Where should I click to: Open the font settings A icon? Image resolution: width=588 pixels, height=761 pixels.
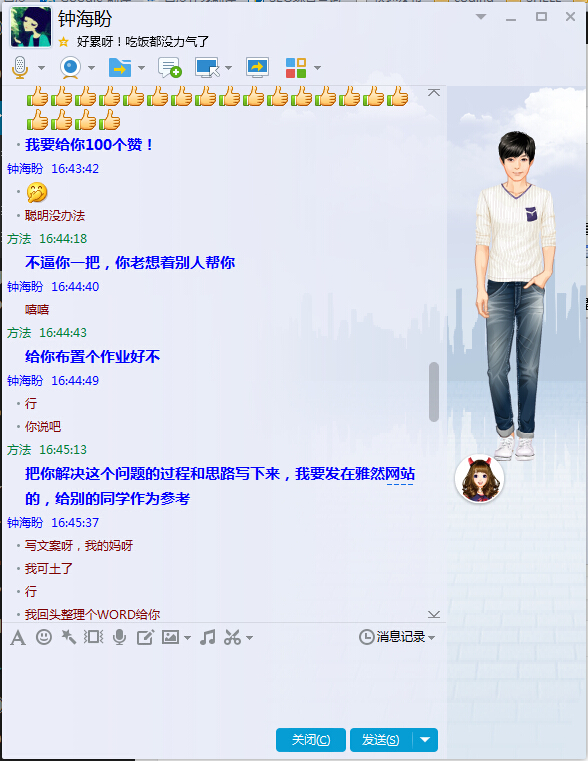[x=18, y=637]
